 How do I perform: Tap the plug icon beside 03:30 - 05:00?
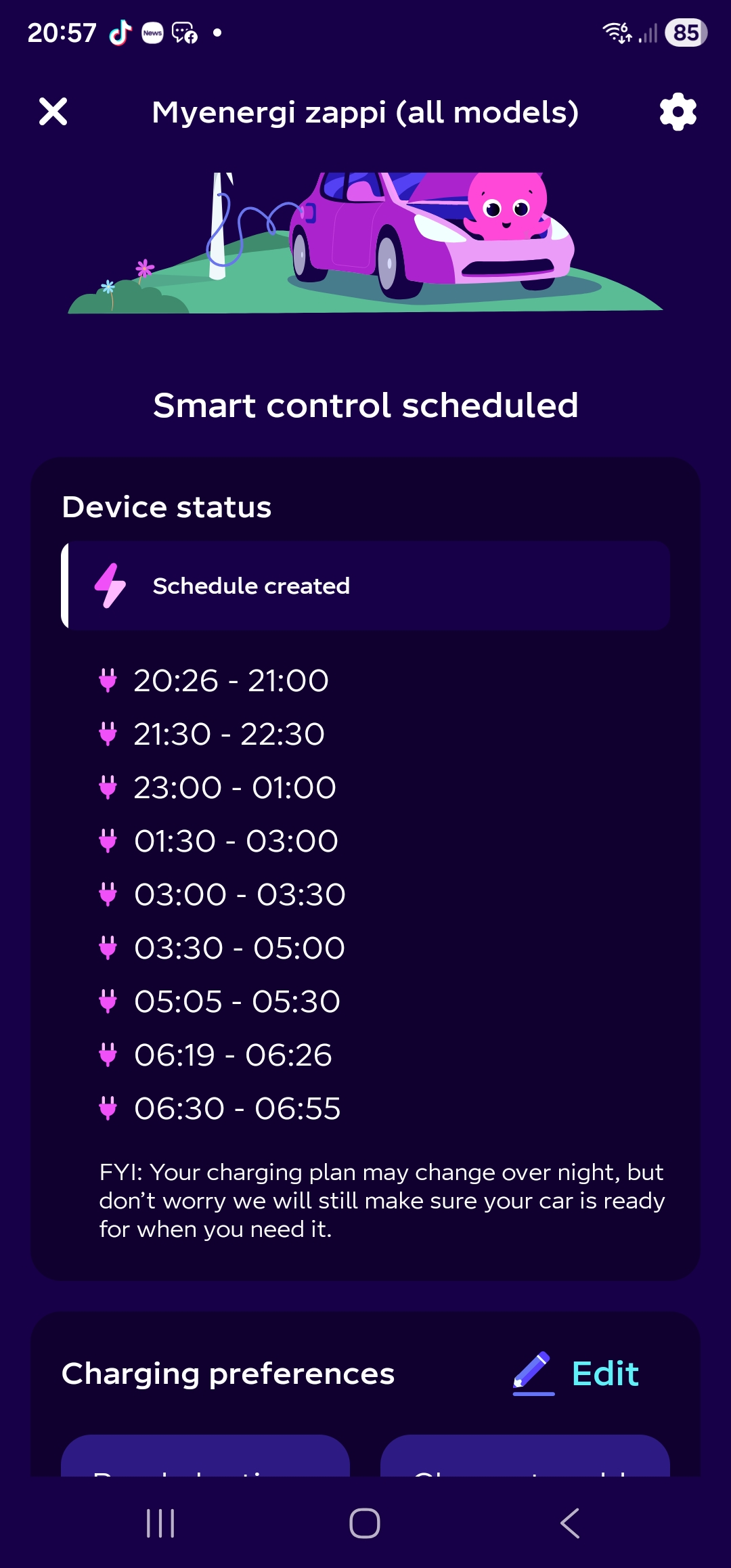[109, 947]
